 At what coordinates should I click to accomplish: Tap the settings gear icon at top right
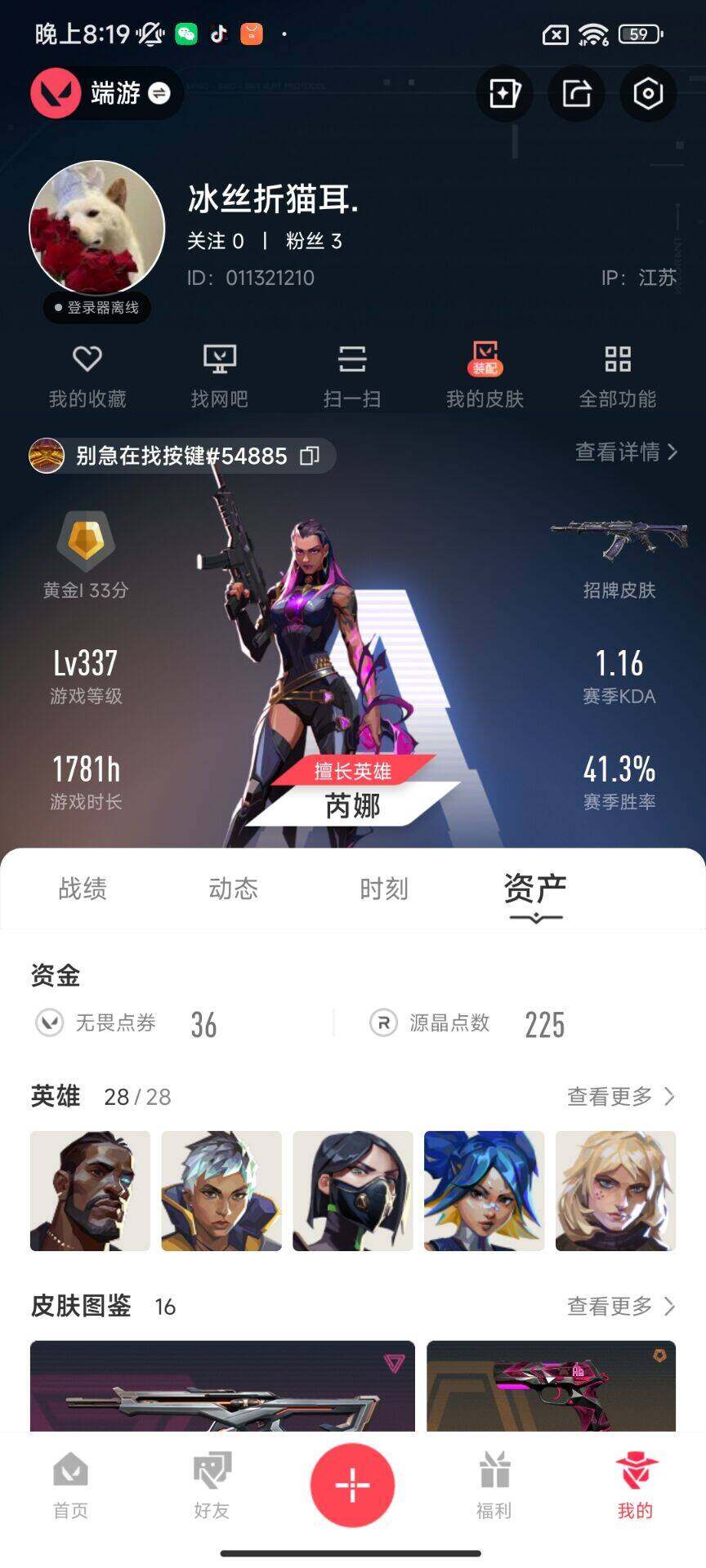point(648,93)
